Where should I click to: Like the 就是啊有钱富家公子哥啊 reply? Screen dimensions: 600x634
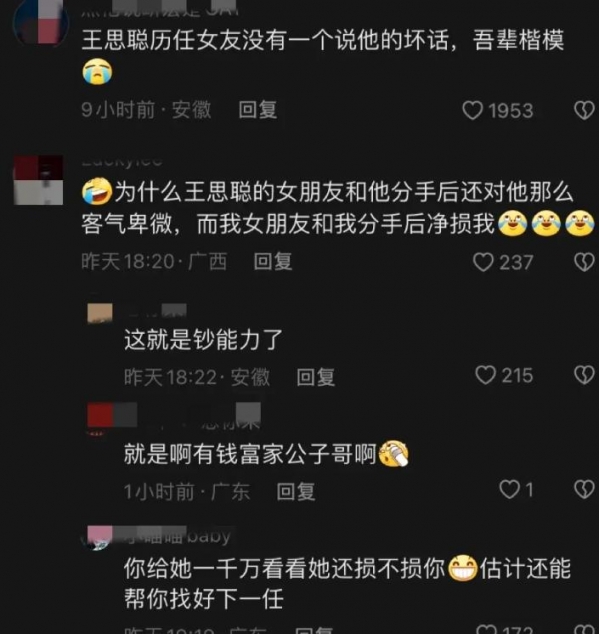[x=510, y=490]
